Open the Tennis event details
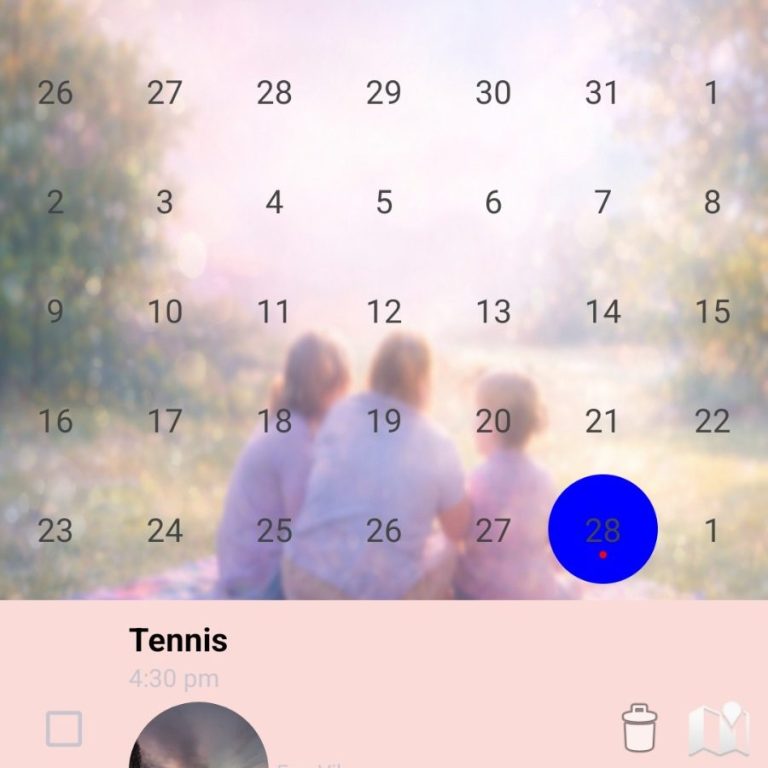Image resolution: width=768 pixels, height=768 pixels. tap(178, 640)
